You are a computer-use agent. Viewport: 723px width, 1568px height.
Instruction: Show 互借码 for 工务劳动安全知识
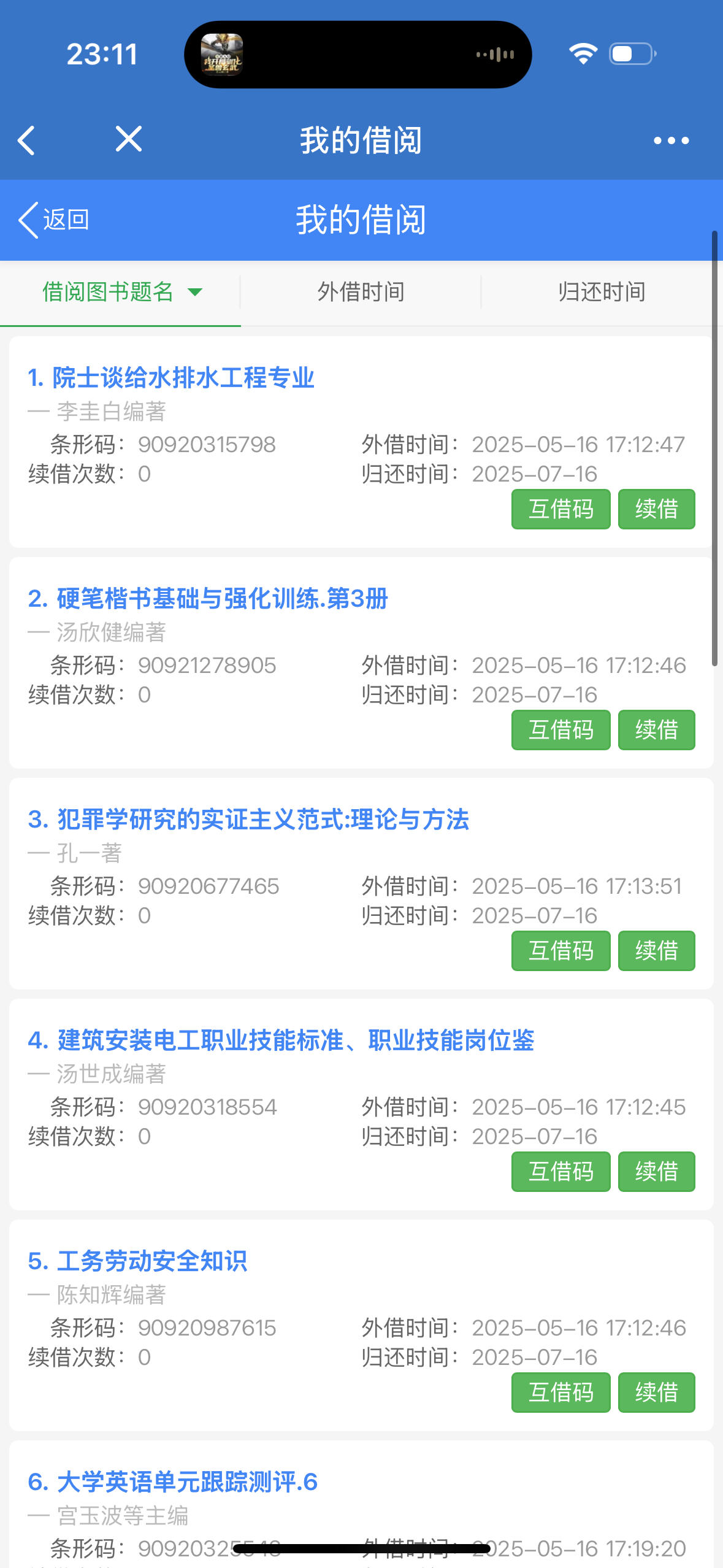click(x=560, y=1393)
